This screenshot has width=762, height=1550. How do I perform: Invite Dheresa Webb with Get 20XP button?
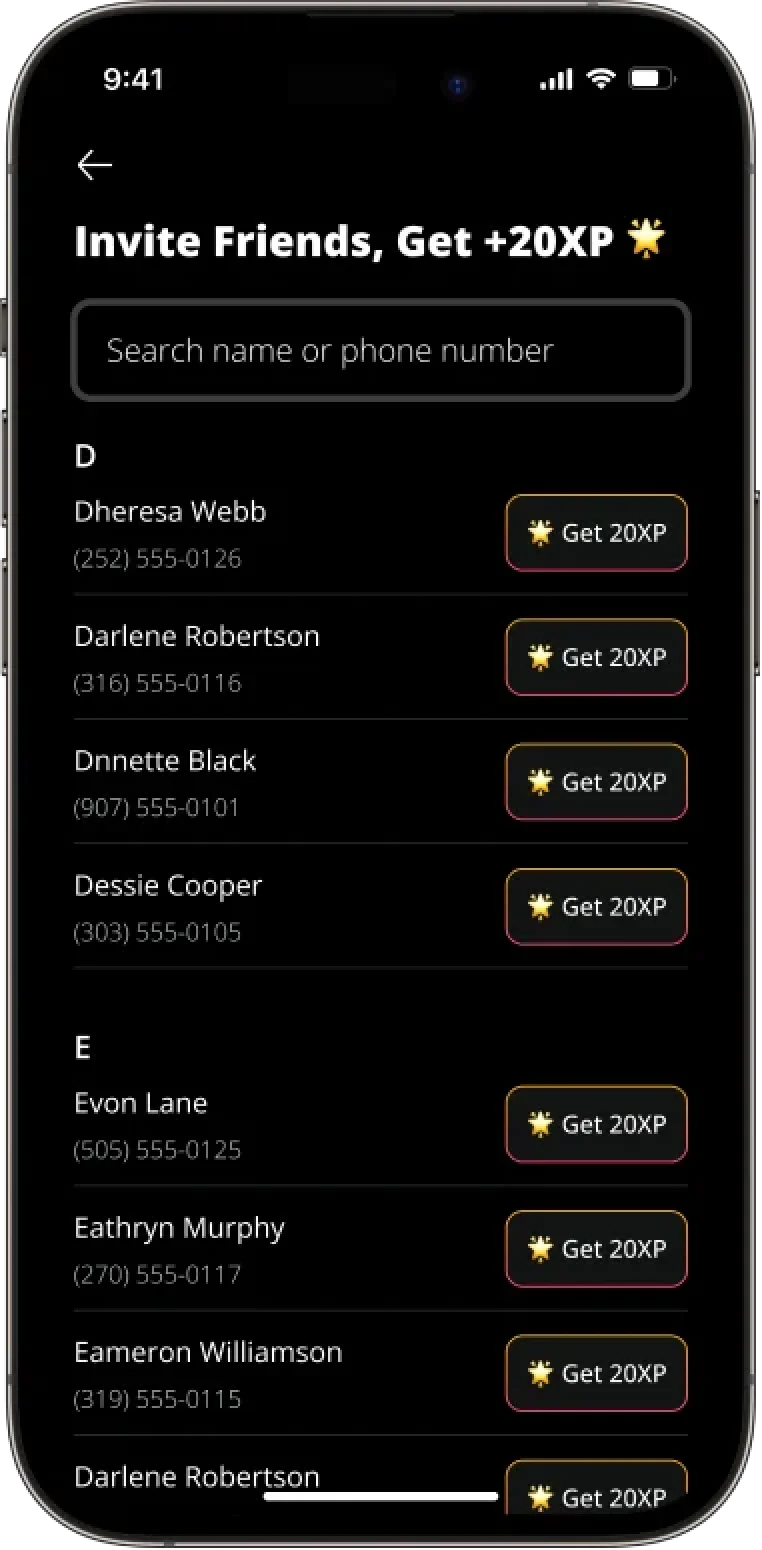pos(596,533)
